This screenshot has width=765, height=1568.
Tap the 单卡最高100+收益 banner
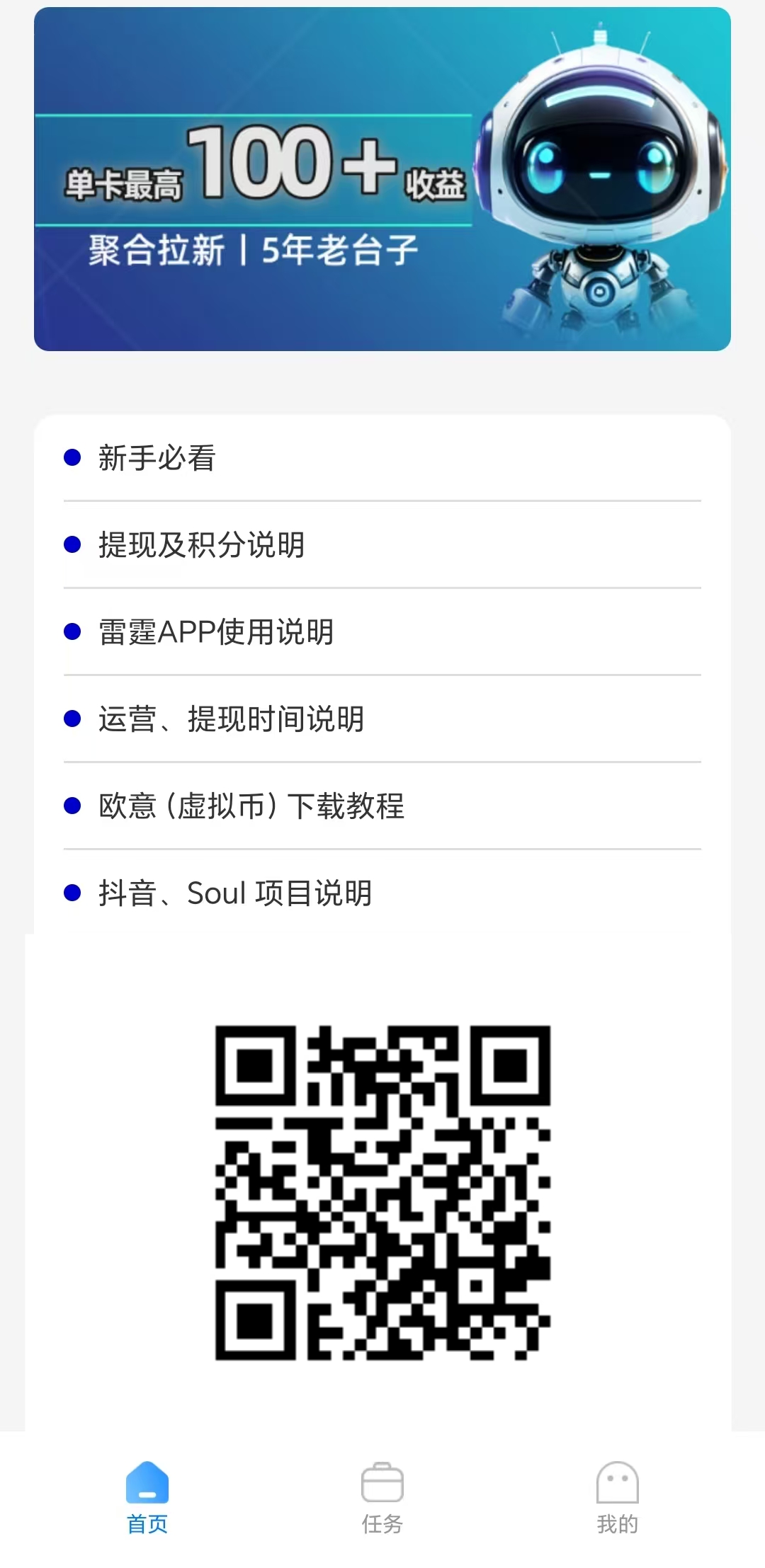382,179
